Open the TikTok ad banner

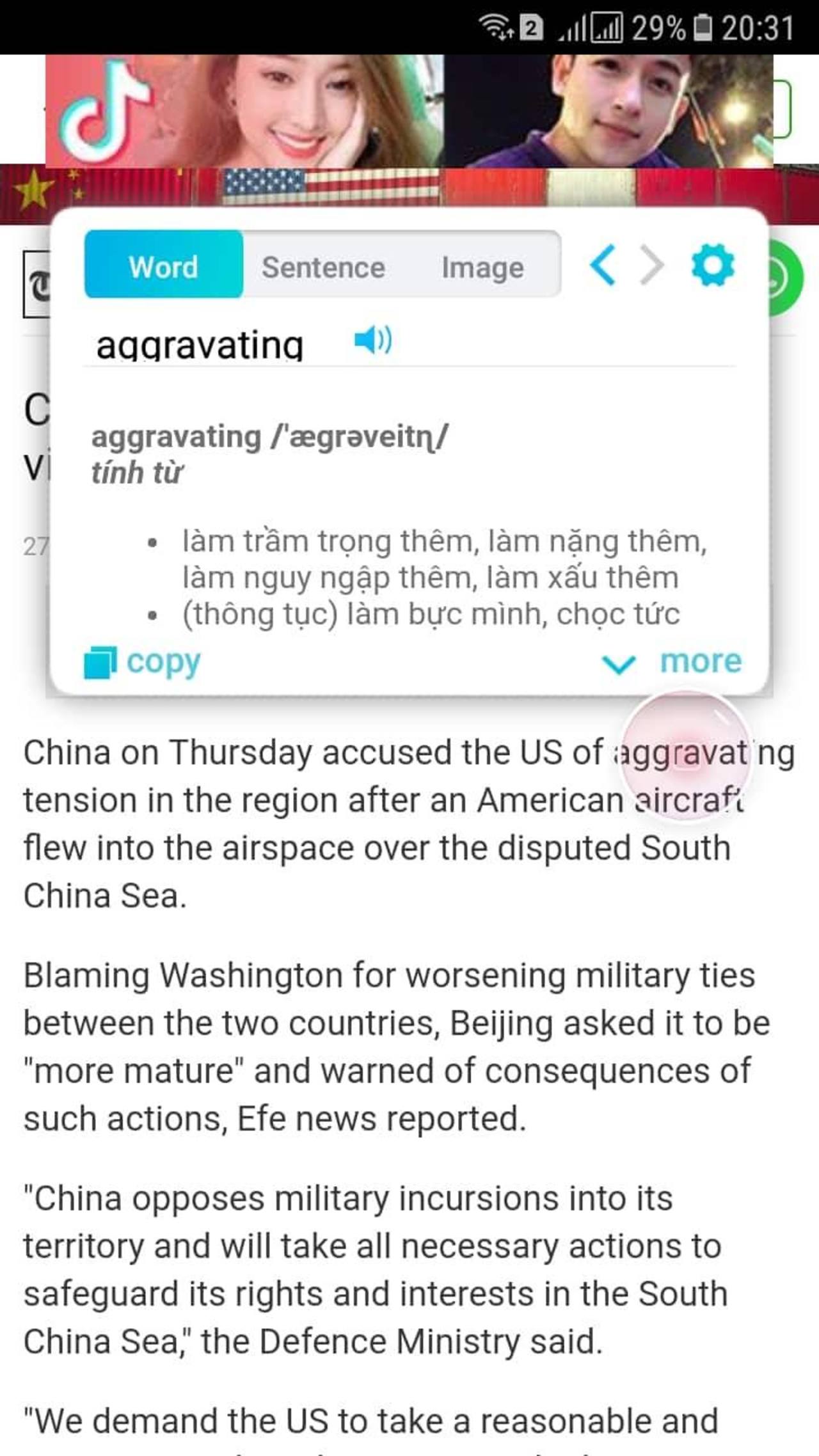(x=408, y=111)
